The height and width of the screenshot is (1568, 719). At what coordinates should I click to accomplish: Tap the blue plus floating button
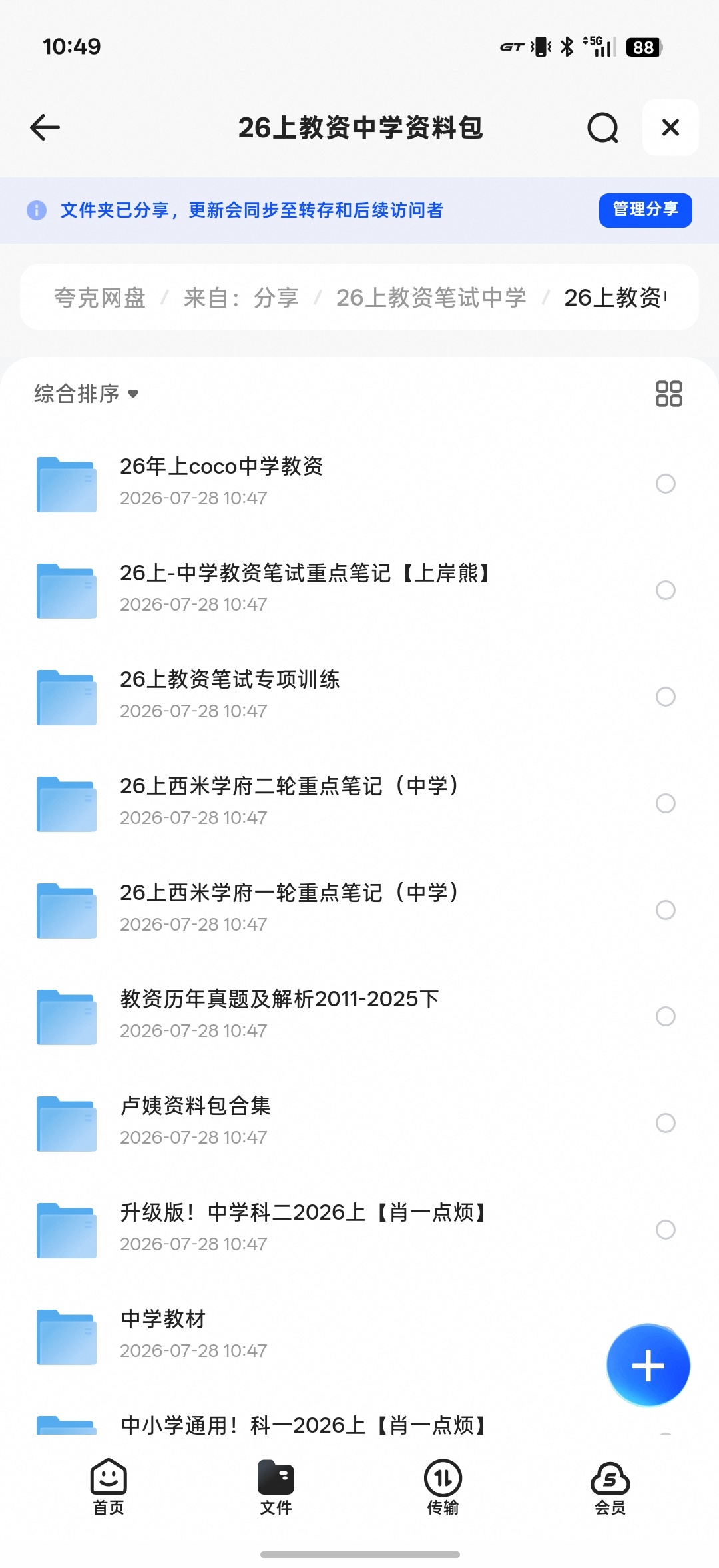tap(648, 1366)
